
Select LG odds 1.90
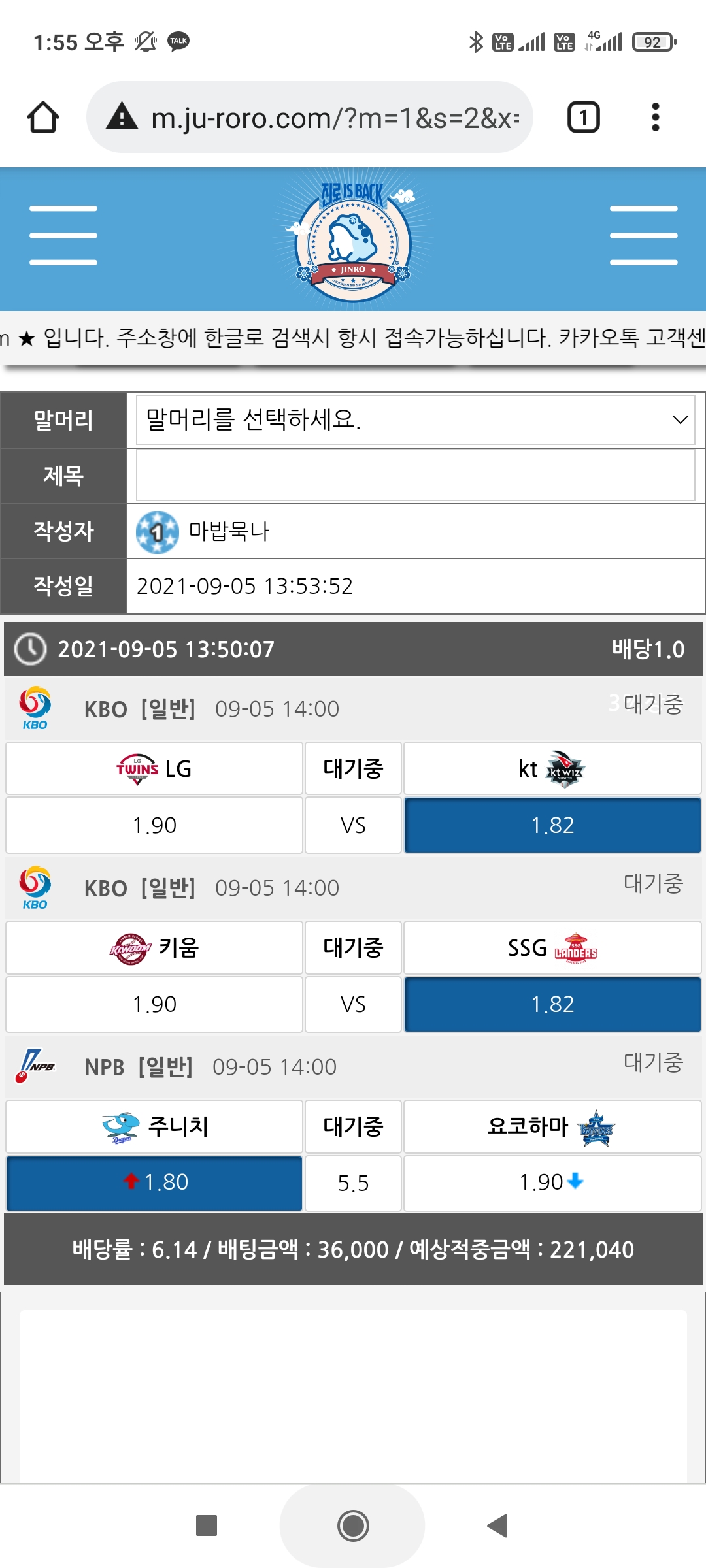pyautogui.click(x=154, y=825)
